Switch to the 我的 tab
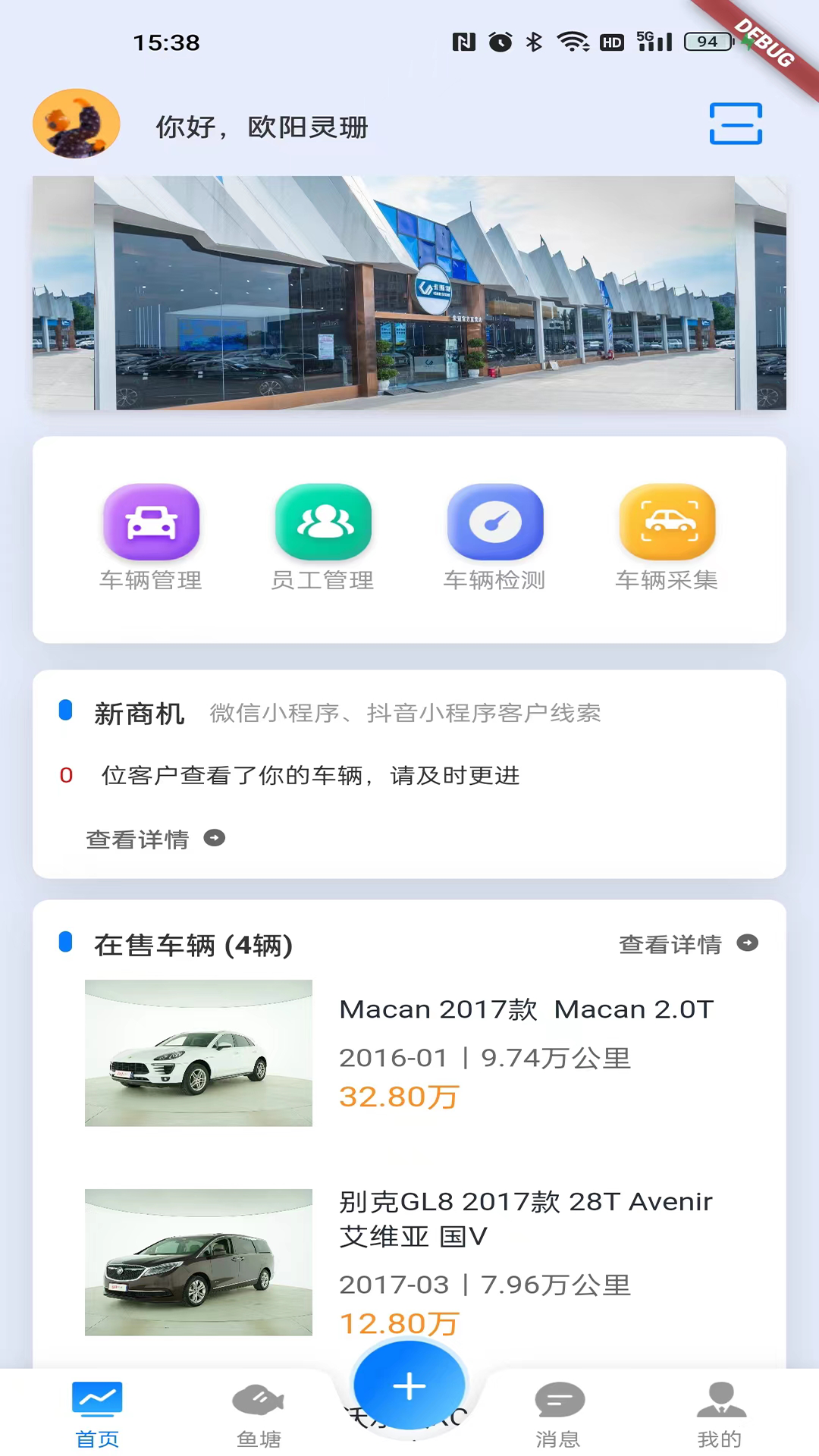Image resolution: width=819 pixels, height=1456 pixels. 720,1414
